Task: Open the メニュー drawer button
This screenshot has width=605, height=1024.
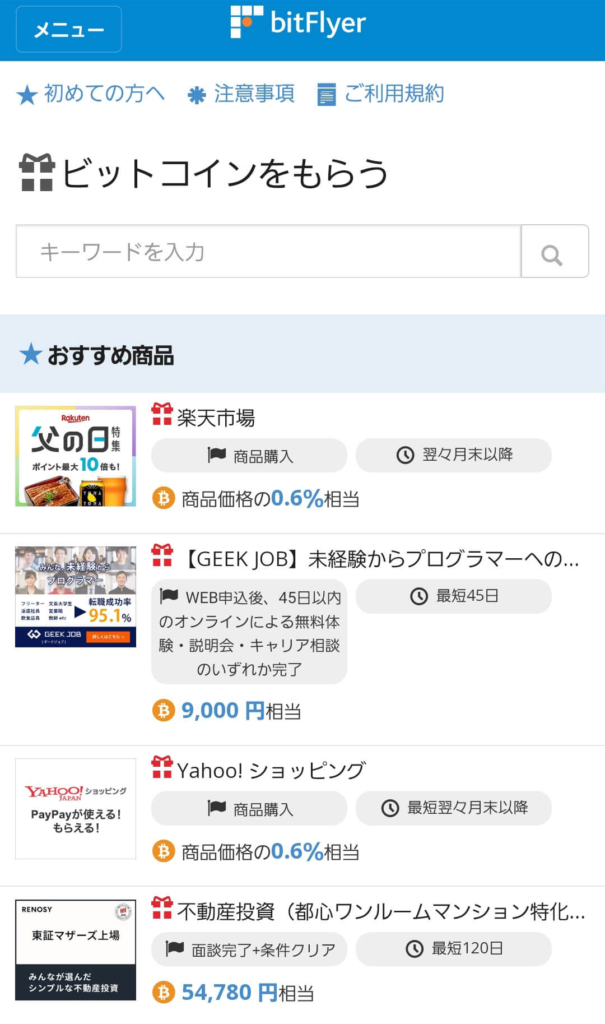Action: pos(69,30)
